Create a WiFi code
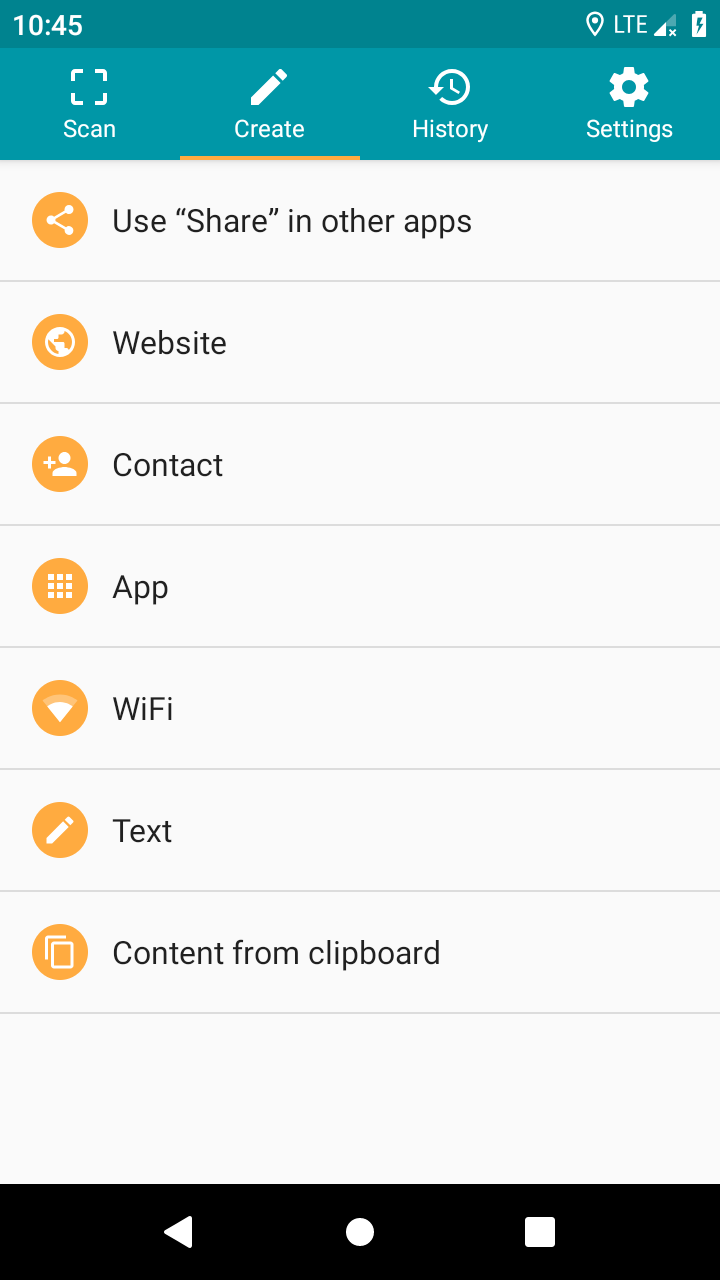This screenshot has width=720, height=1280. (x=360, y=709)
